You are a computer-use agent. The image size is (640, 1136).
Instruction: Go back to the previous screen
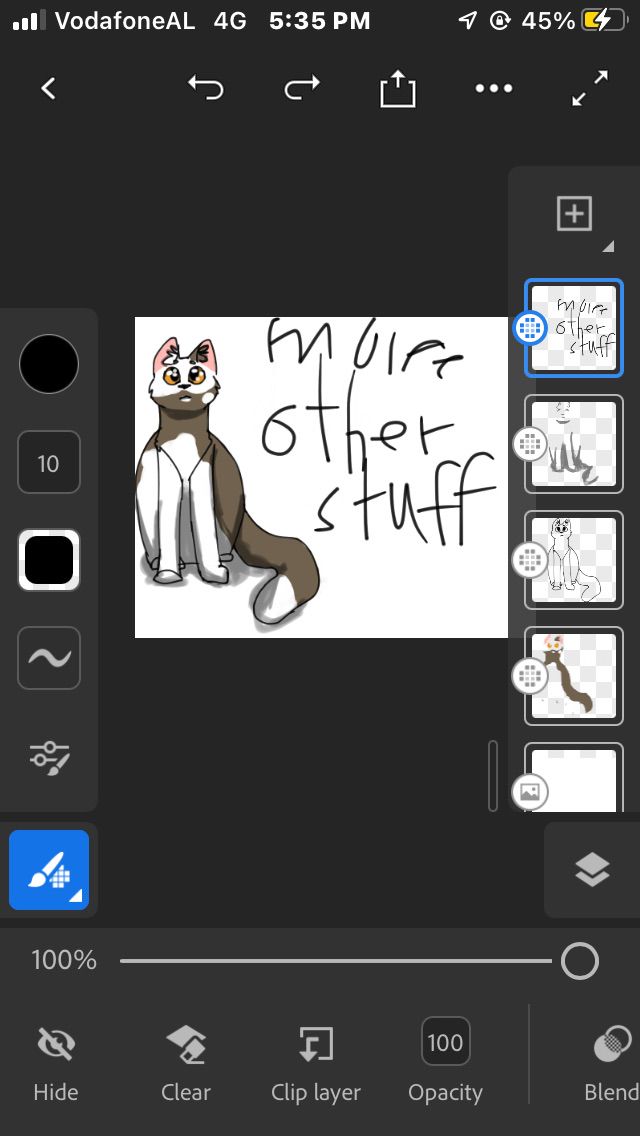click(x=48, y=88)
